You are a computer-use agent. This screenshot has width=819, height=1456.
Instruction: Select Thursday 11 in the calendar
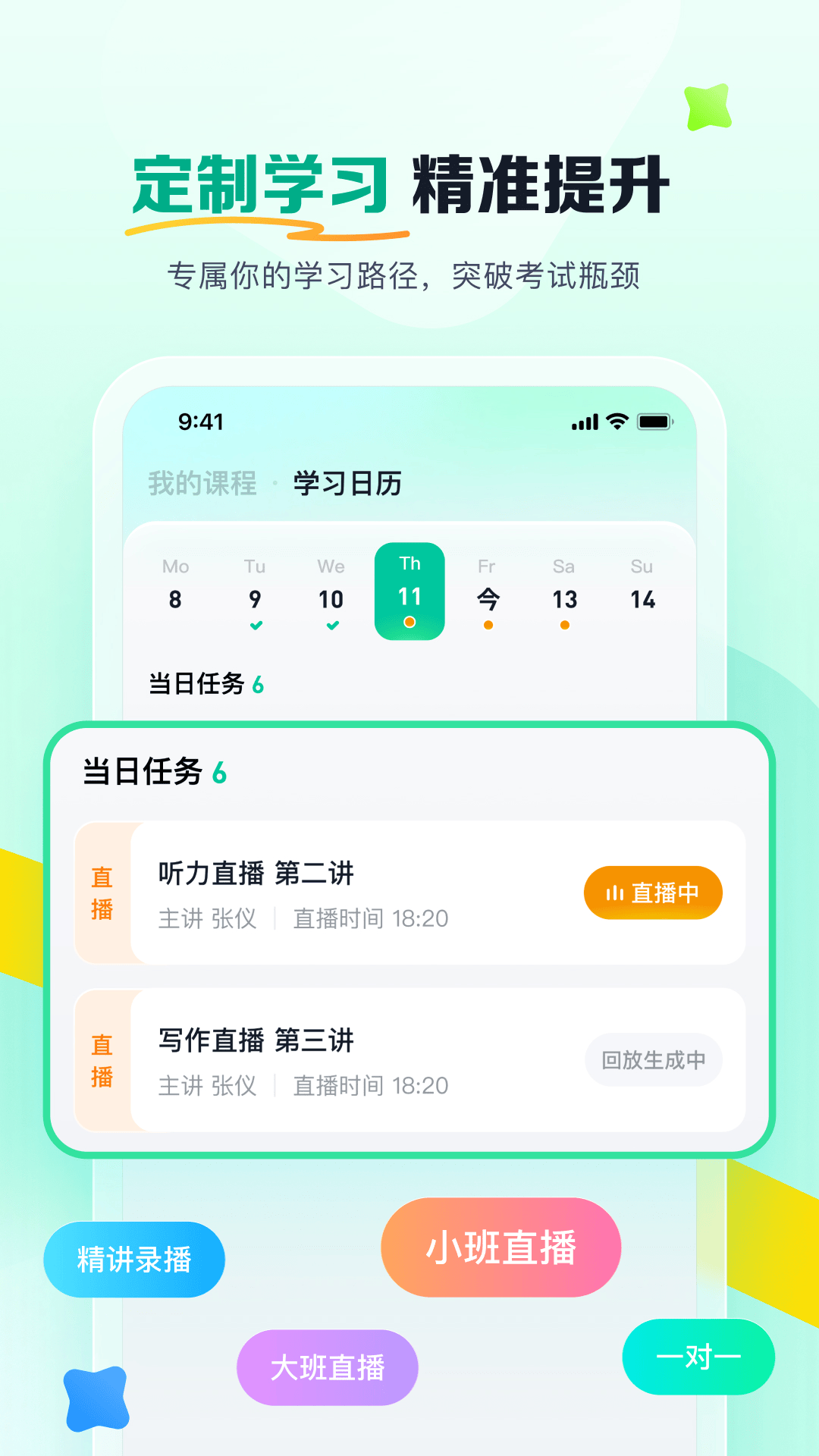pos(409,591)
